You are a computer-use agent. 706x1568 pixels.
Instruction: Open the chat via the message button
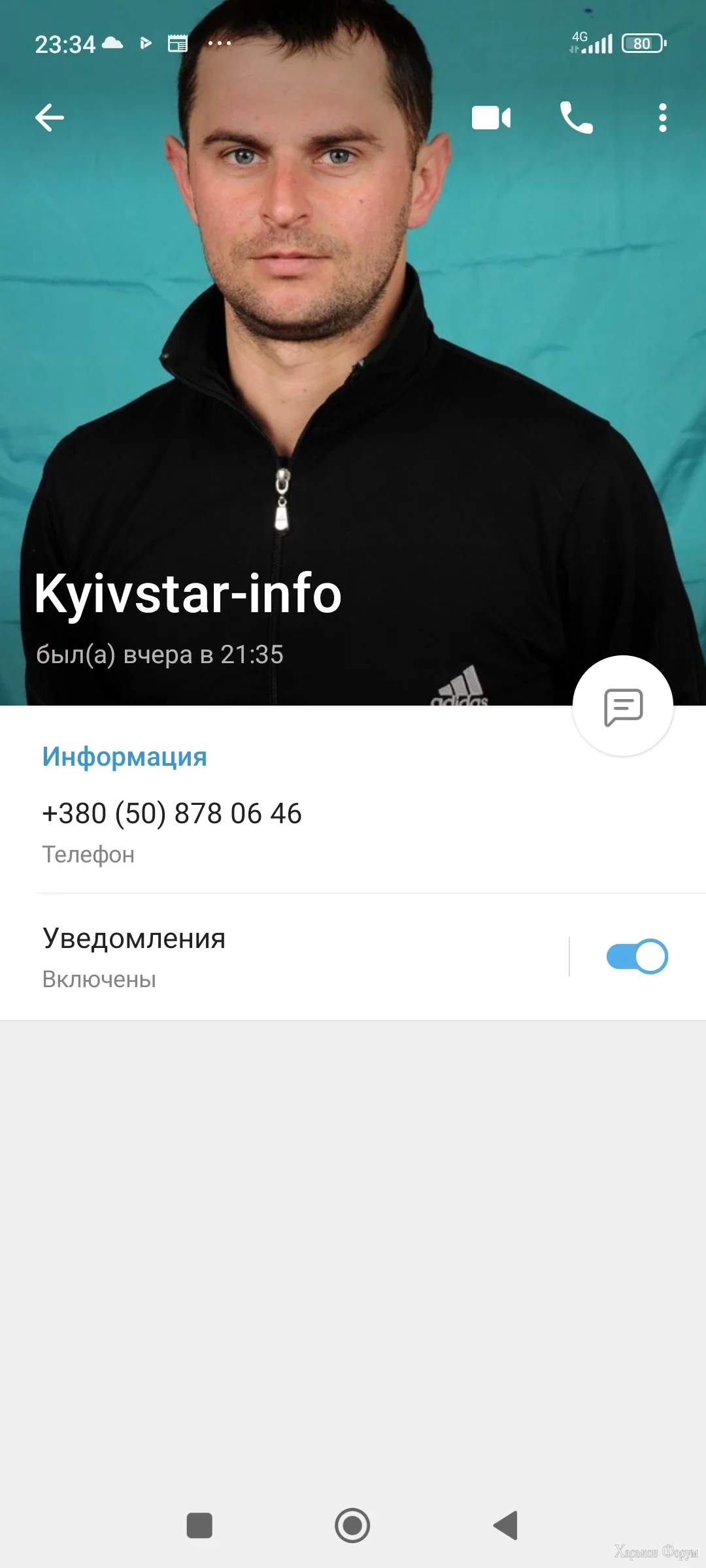coord(623,706)
